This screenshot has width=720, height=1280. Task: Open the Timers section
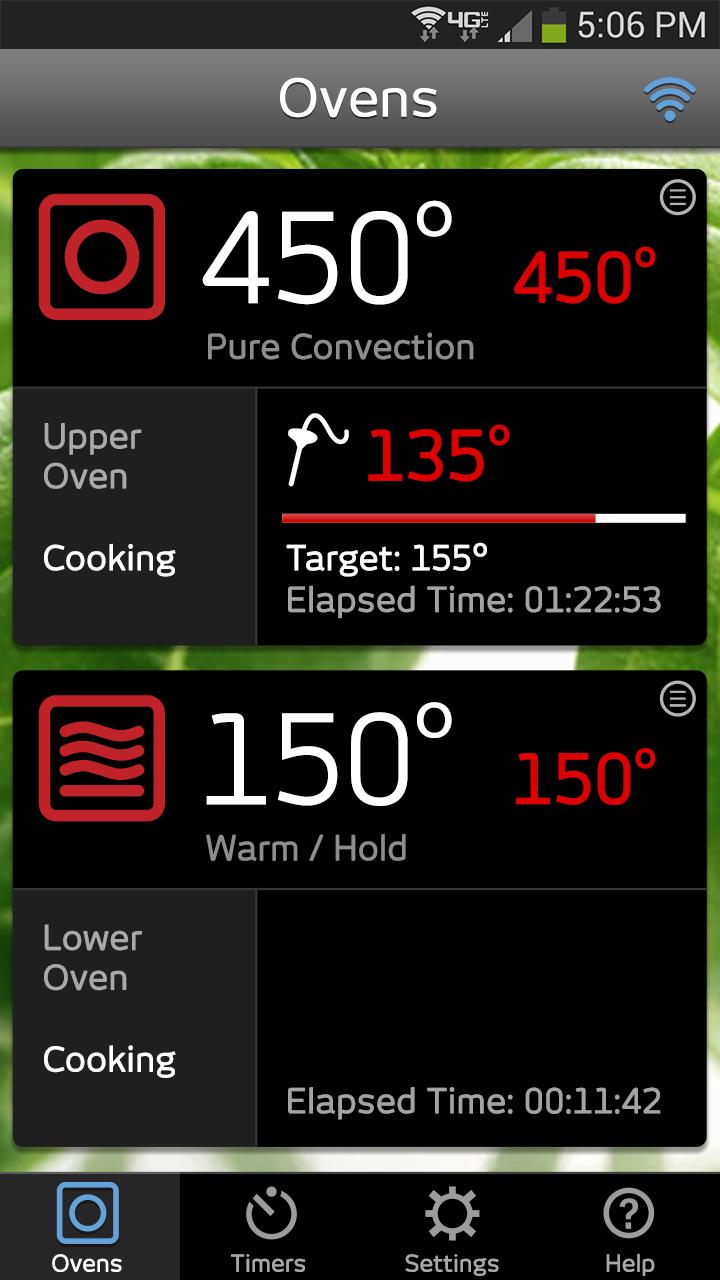coord(268,1227)
